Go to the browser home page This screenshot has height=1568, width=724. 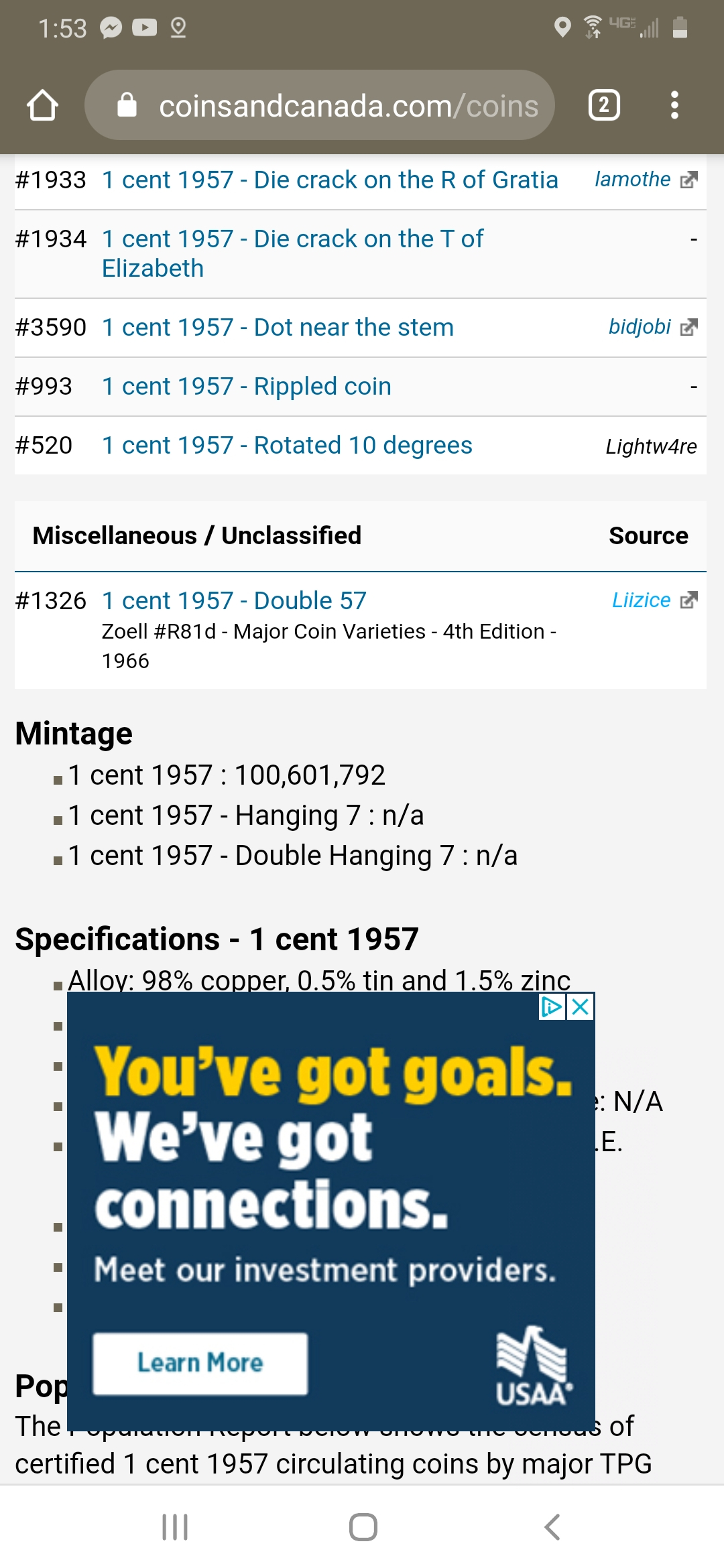42,105
